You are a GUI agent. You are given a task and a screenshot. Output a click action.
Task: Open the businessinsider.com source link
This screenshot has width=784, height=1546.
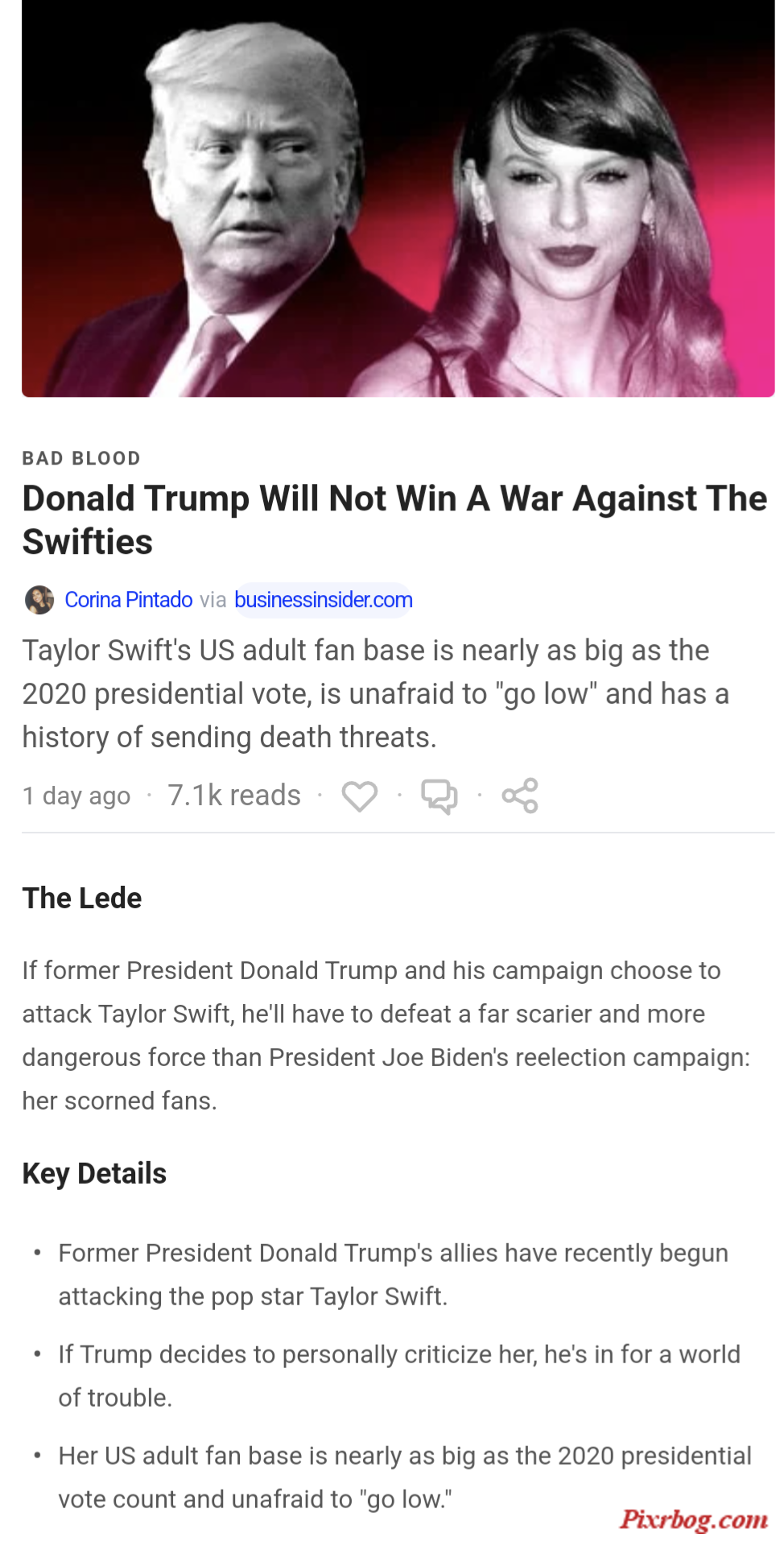coord(324,600)
